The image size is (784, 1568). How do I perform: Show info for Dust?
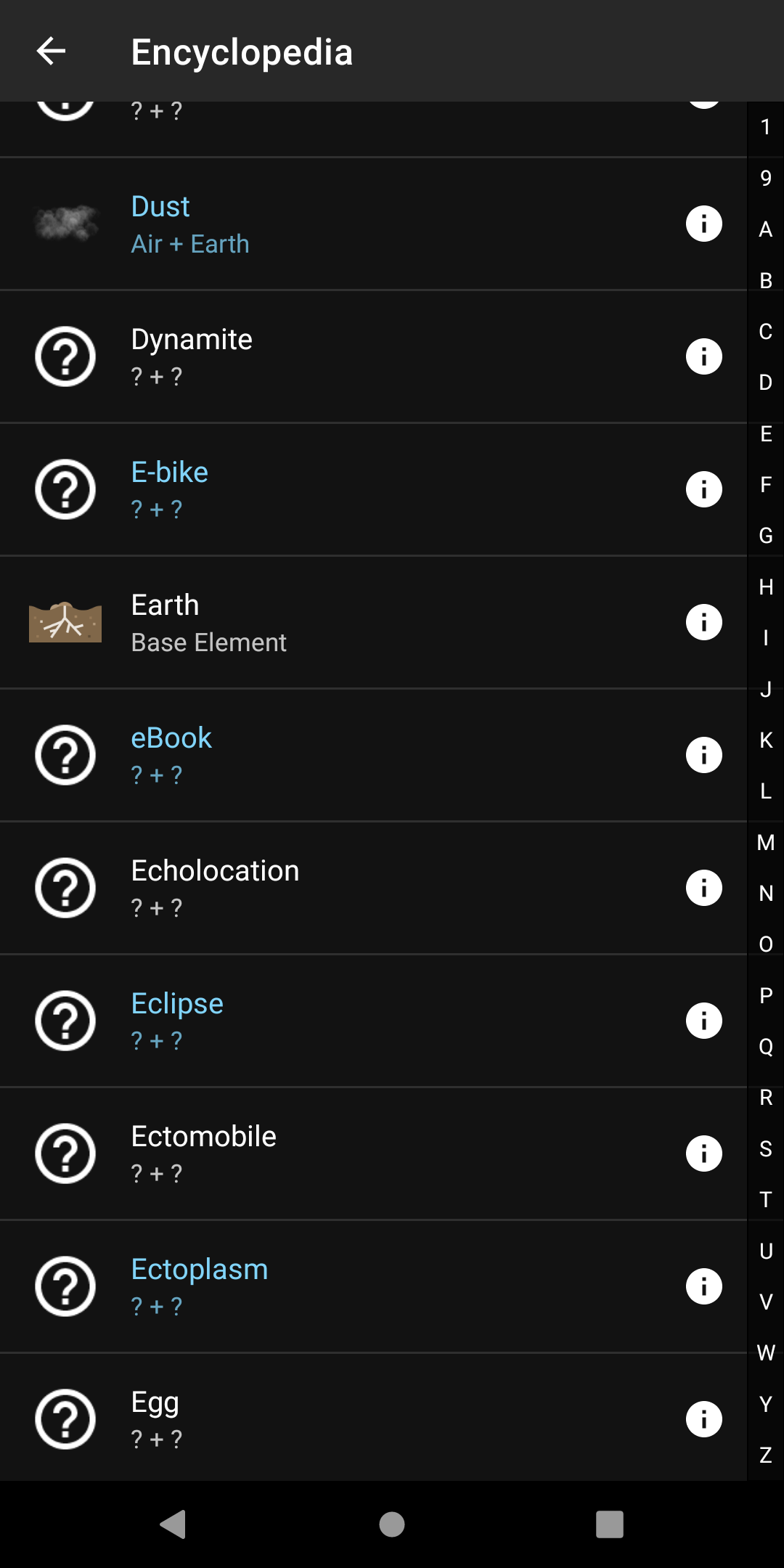[704, 224]
